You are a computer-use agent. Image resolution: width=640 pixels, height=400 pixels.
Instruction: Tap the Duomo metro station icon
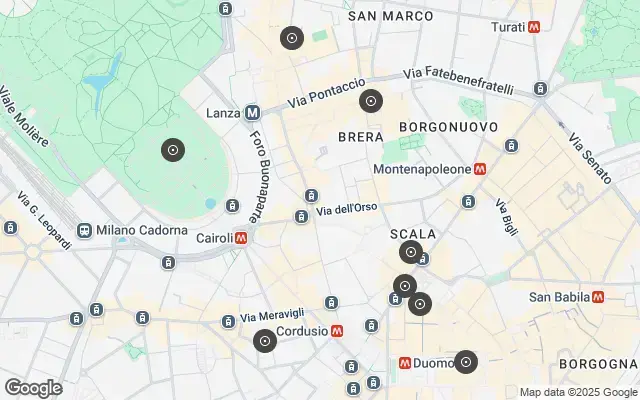pos(405,363)
